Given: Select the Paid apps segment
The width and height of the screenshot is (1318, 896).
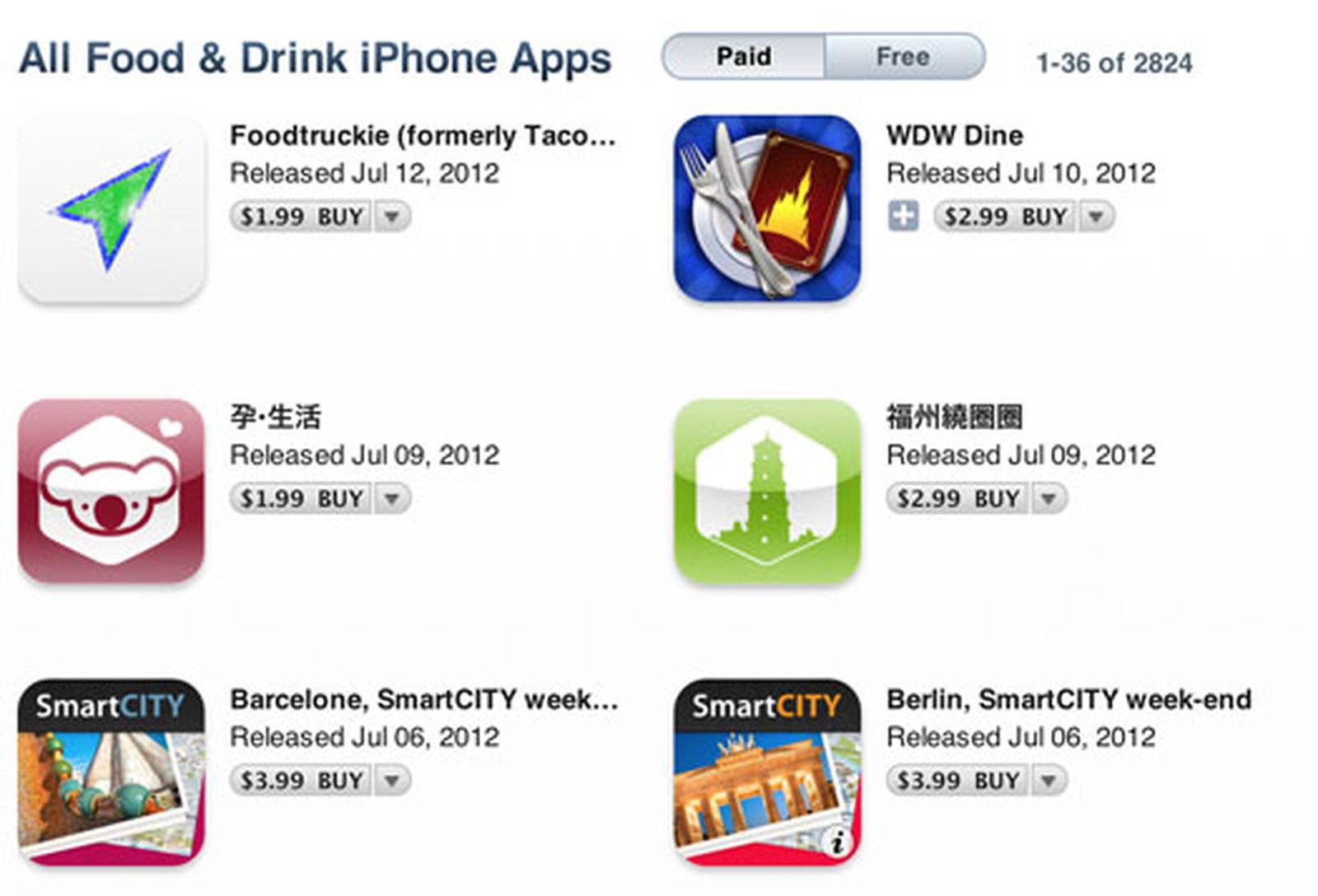Looking at the screenshot, I should (x=743, y=57).
